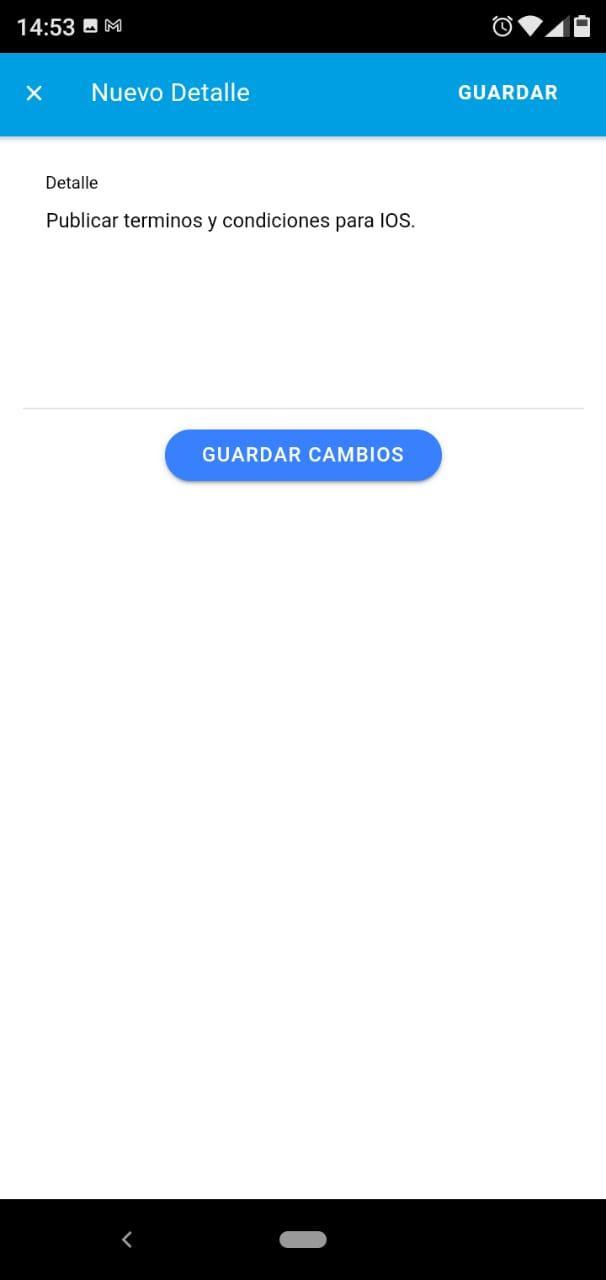
Task: Close the Nuevo Detalle screen
Action: click(34, 93)
